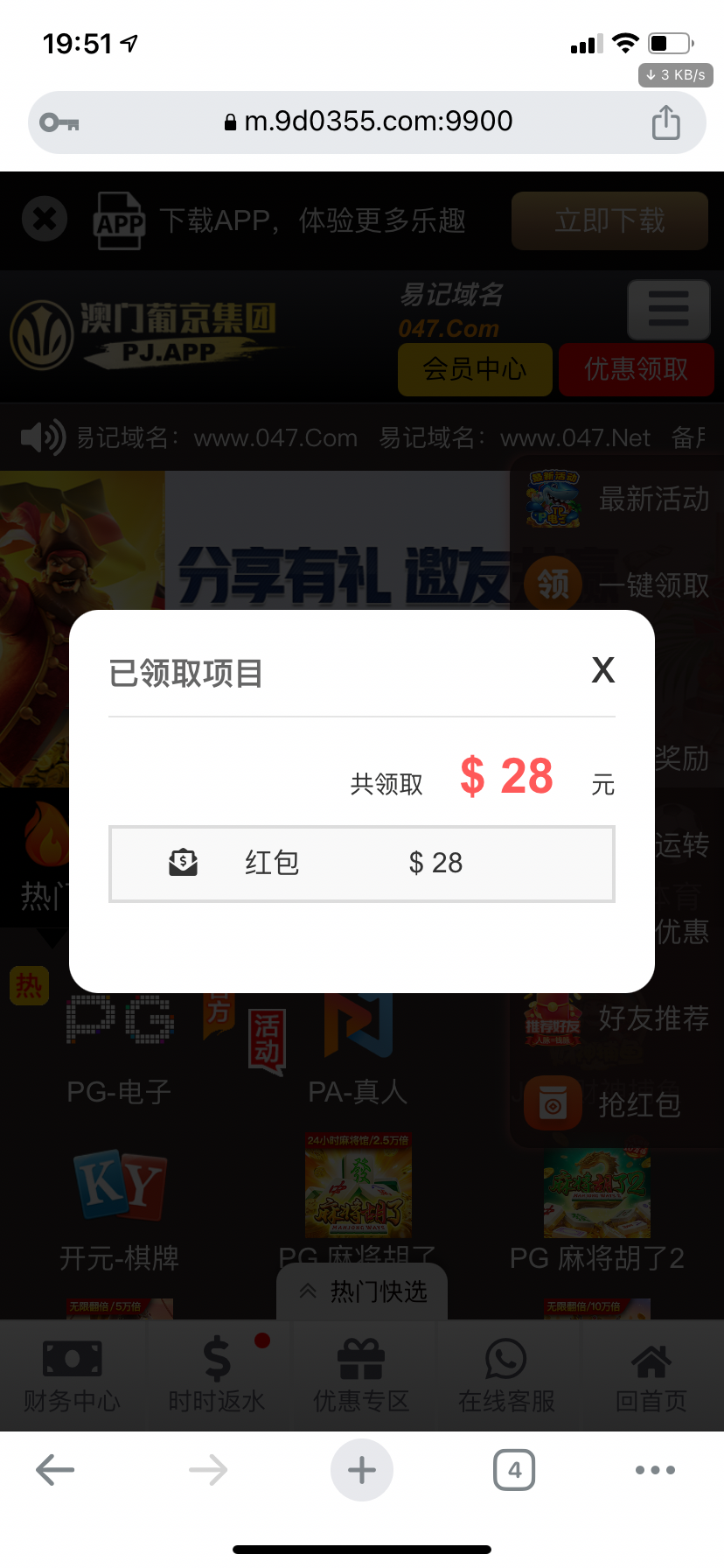Viewport: 724px width, 1568px height.
Task: Close the 已领取项目 dialog
Action: coord(602,670)
